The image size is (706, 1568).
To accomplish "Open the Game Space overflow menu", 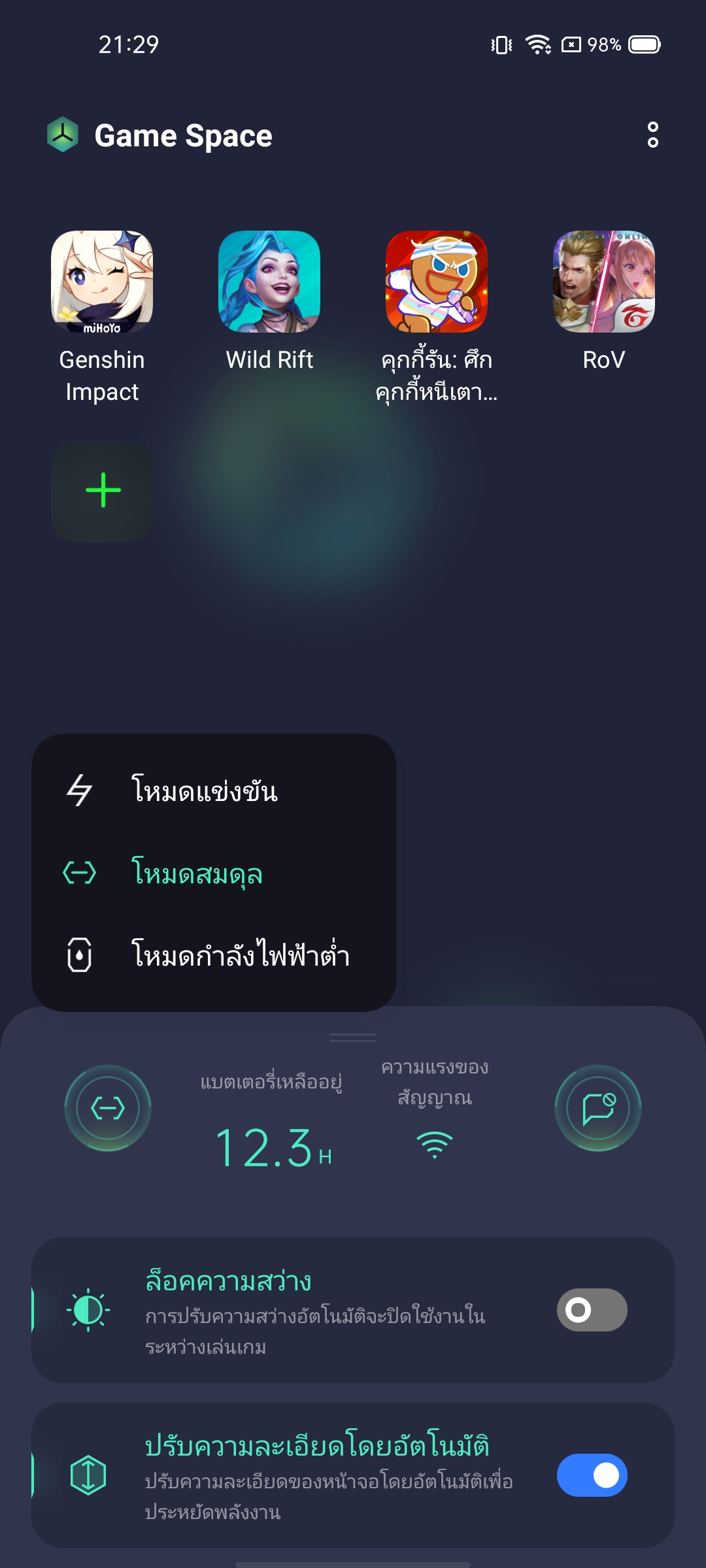I will tap(652, 135).
